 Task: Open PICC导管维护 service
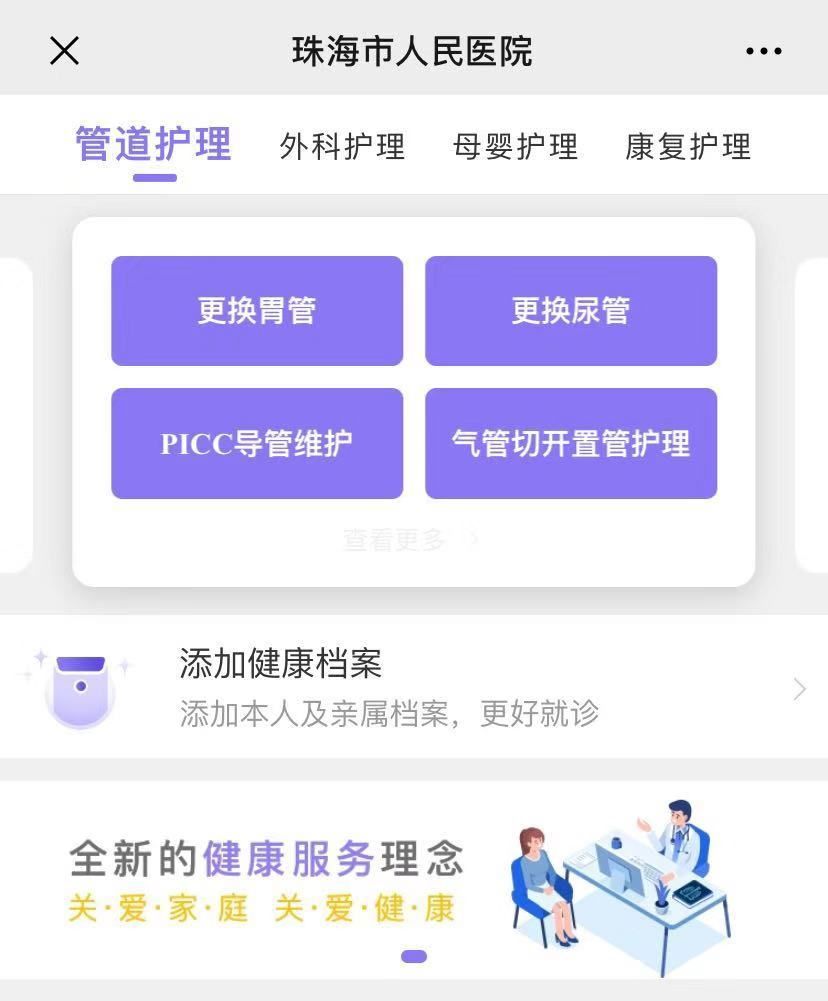[257, 443]
